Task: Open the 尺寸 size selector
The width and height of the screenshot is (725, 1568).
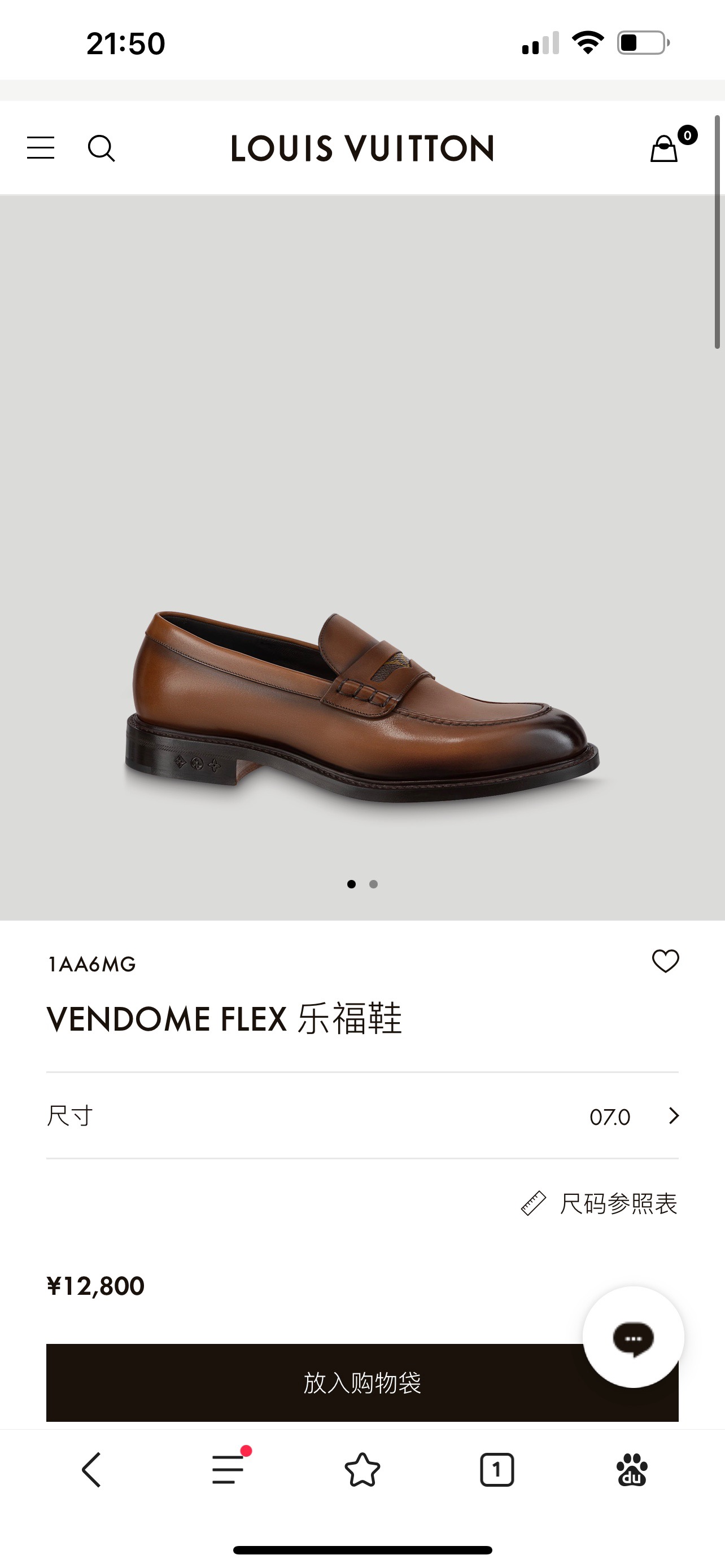Action: 362,1116
